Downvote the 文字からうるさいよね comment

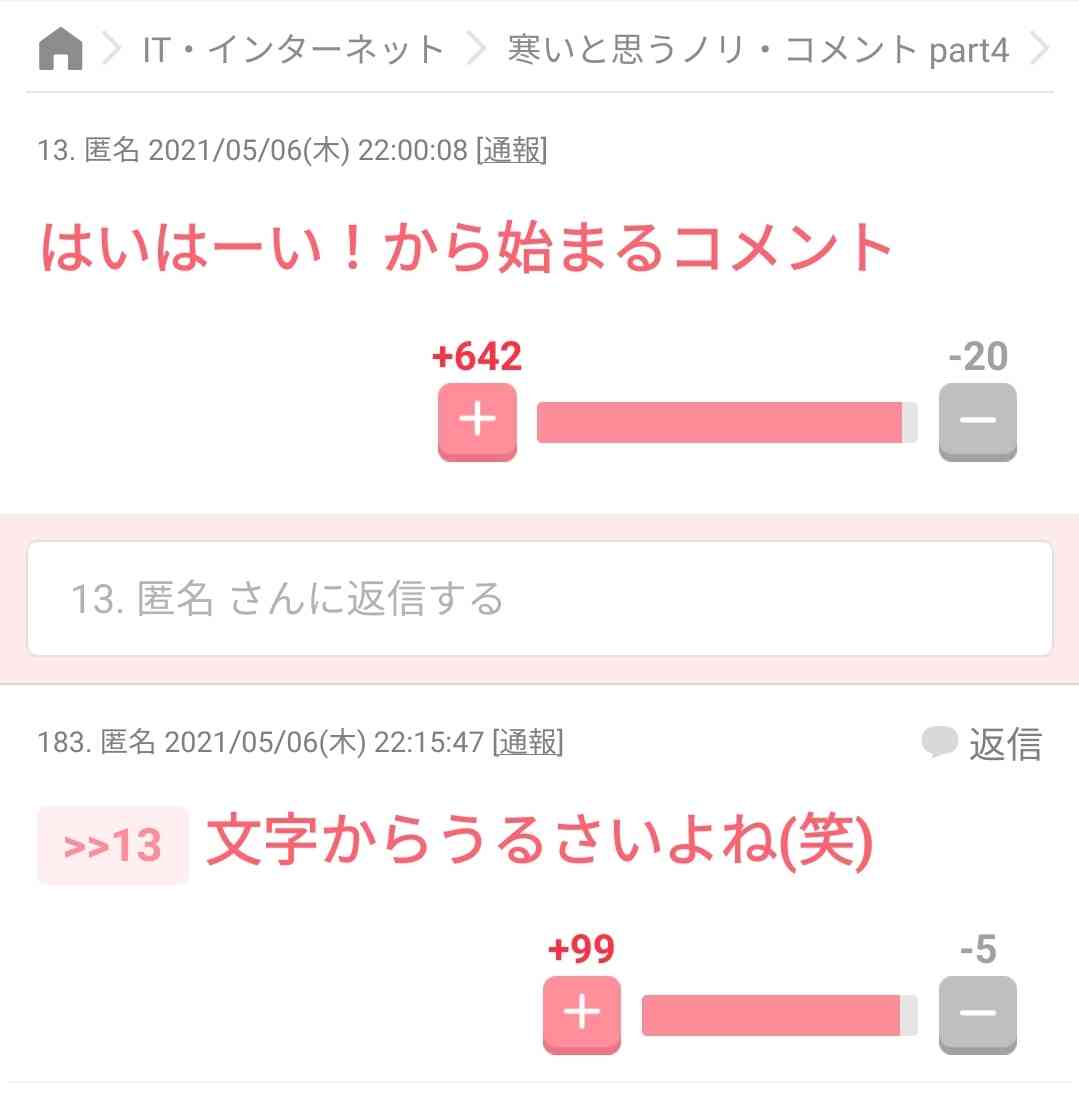[x=977, y=1015]
